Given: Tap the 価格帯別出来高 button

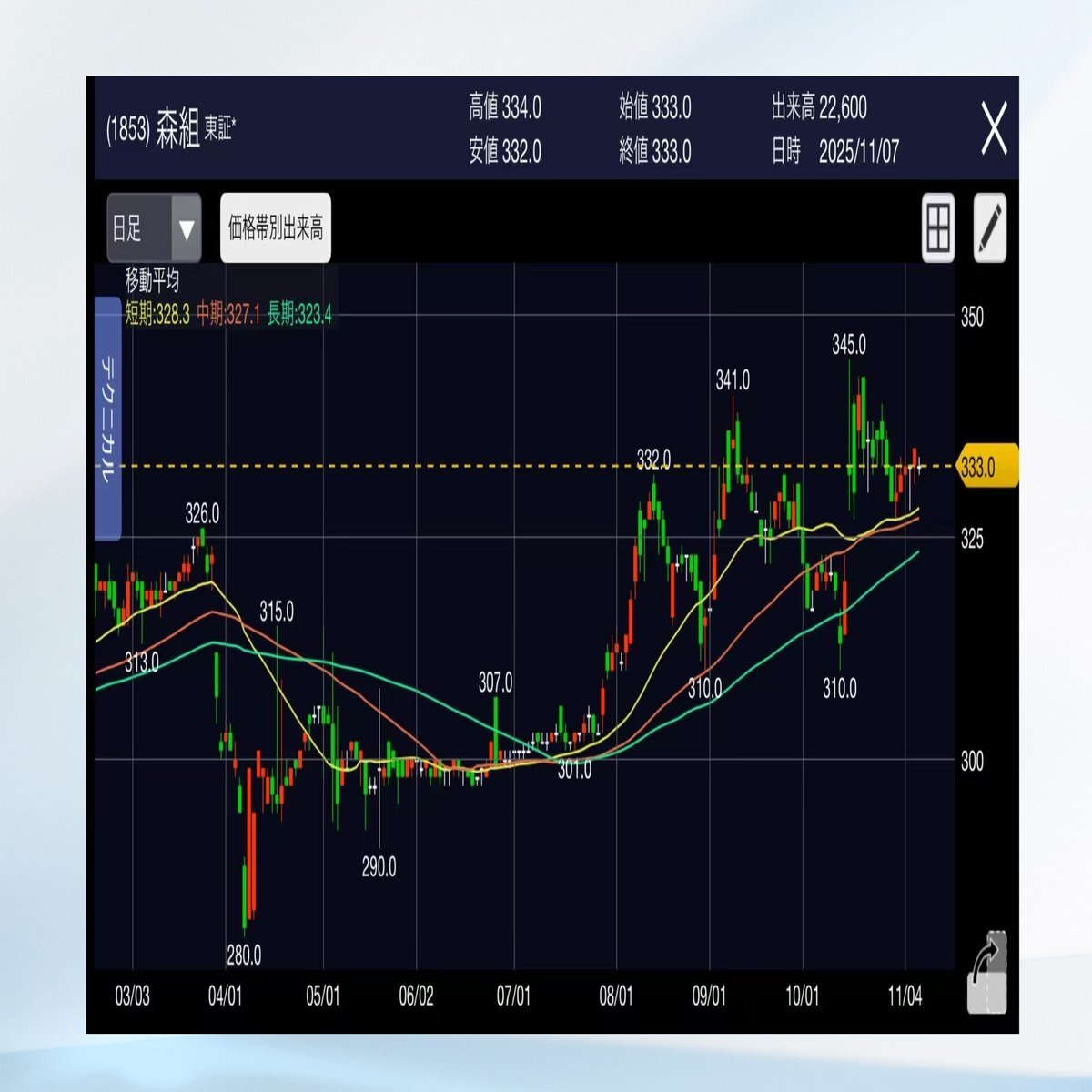Looking at the screenshot, I should pos(276,227).
